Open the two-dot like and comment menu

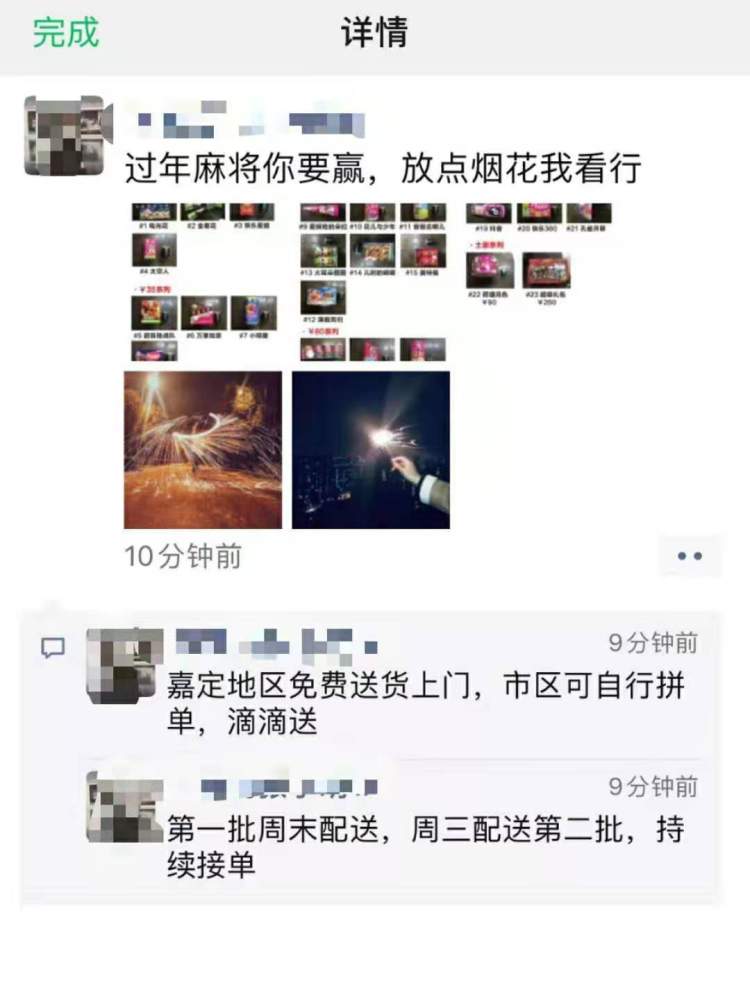[689, 556]
